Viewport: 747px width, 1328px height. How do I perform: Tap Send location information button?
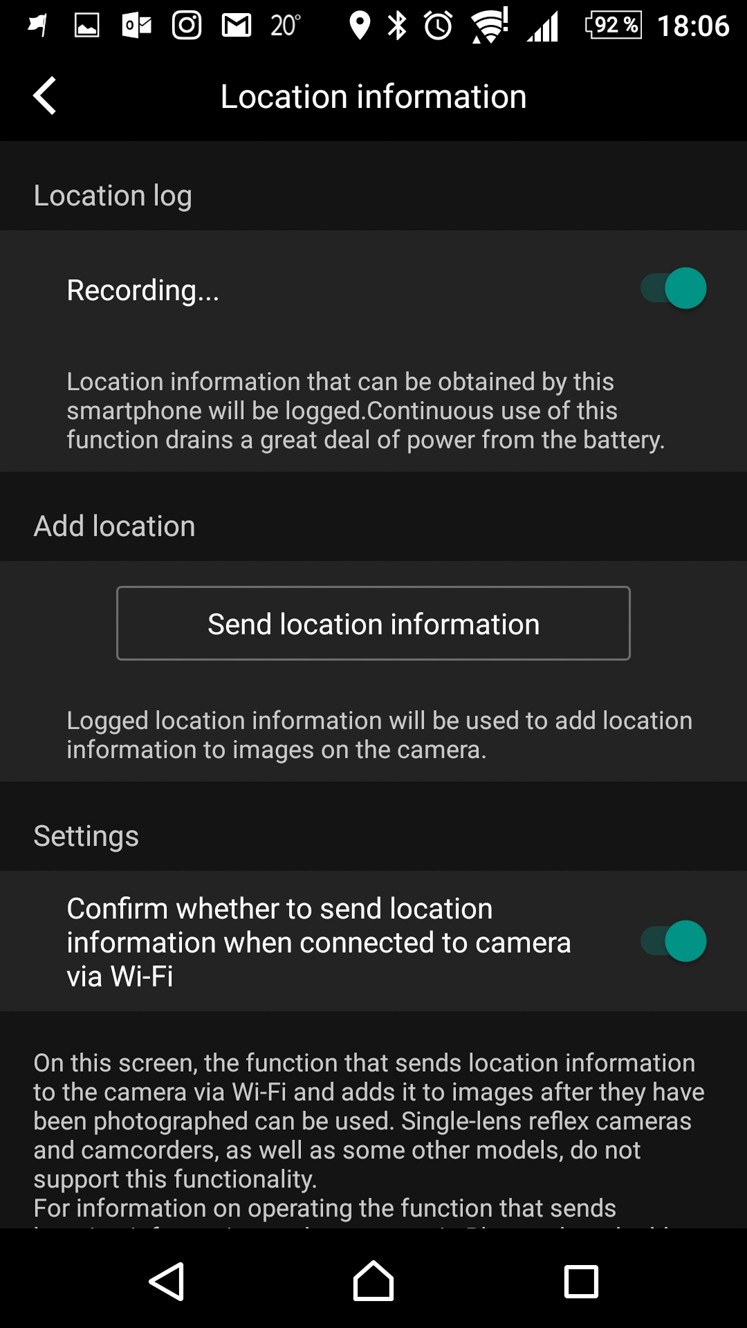point(373,623)
